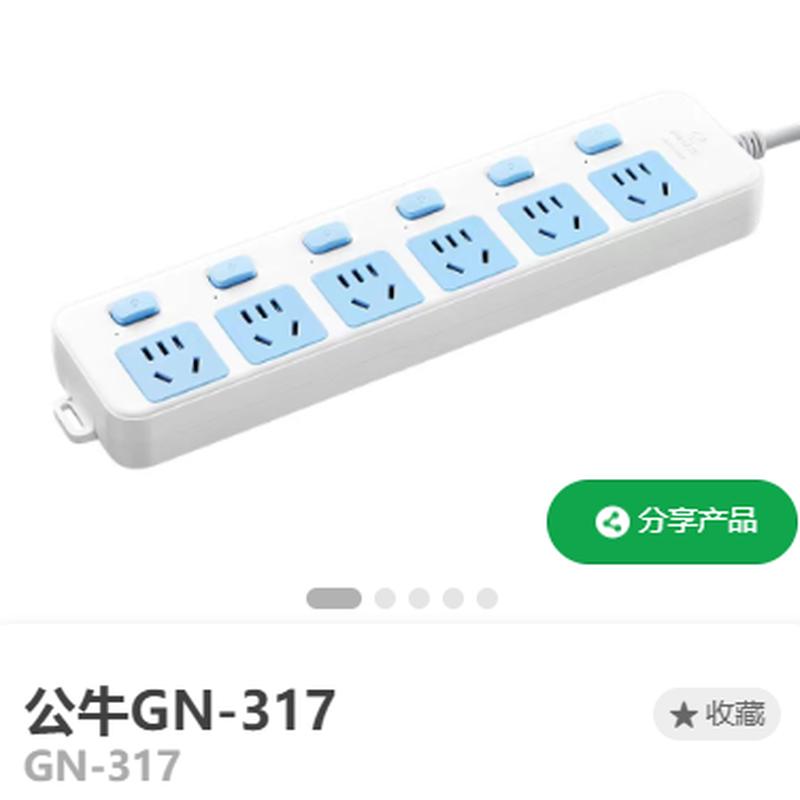Tap the green 分享产品 share button

click(672, 521)
